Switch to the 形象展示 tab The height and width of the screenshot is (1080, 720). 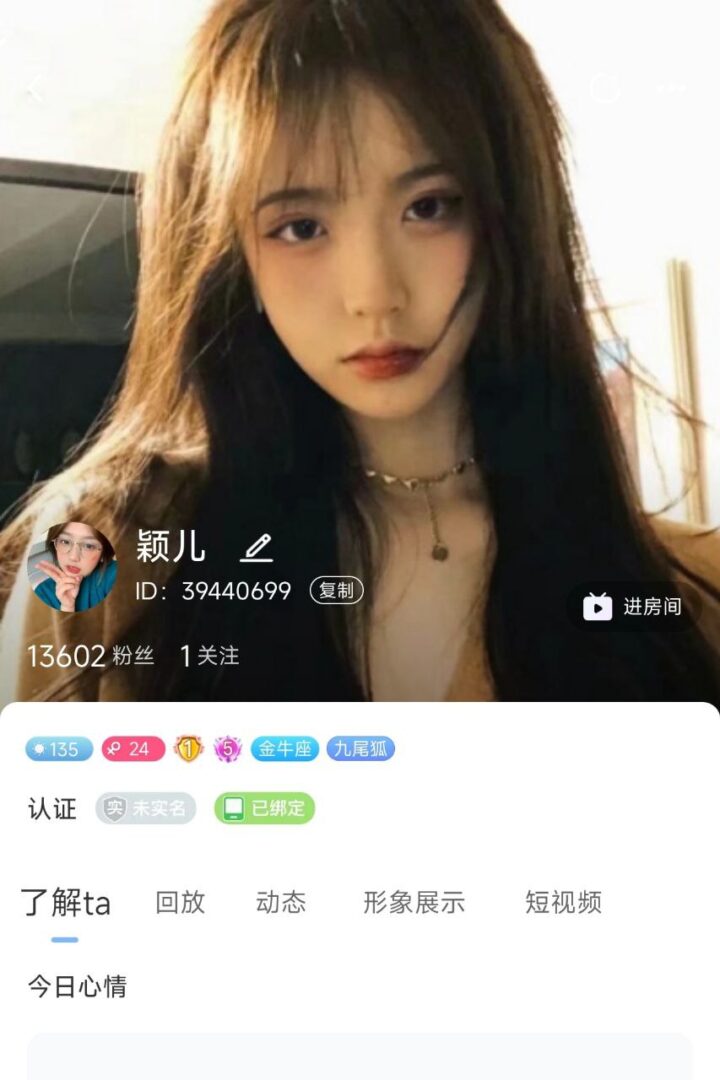coord(414,902)
